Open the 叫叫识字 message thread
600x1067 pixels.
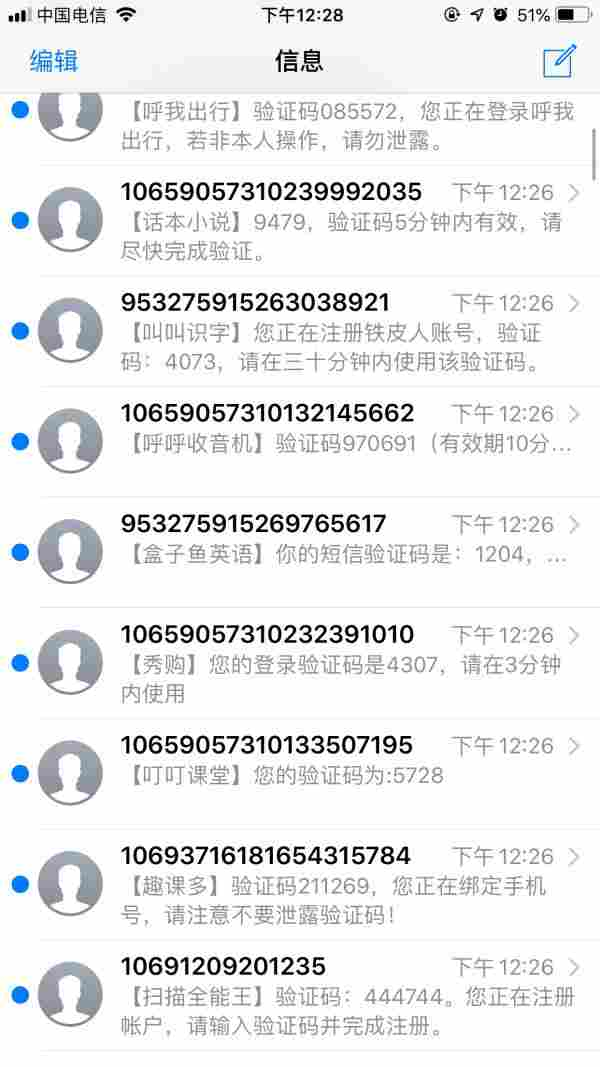point(300,331)
